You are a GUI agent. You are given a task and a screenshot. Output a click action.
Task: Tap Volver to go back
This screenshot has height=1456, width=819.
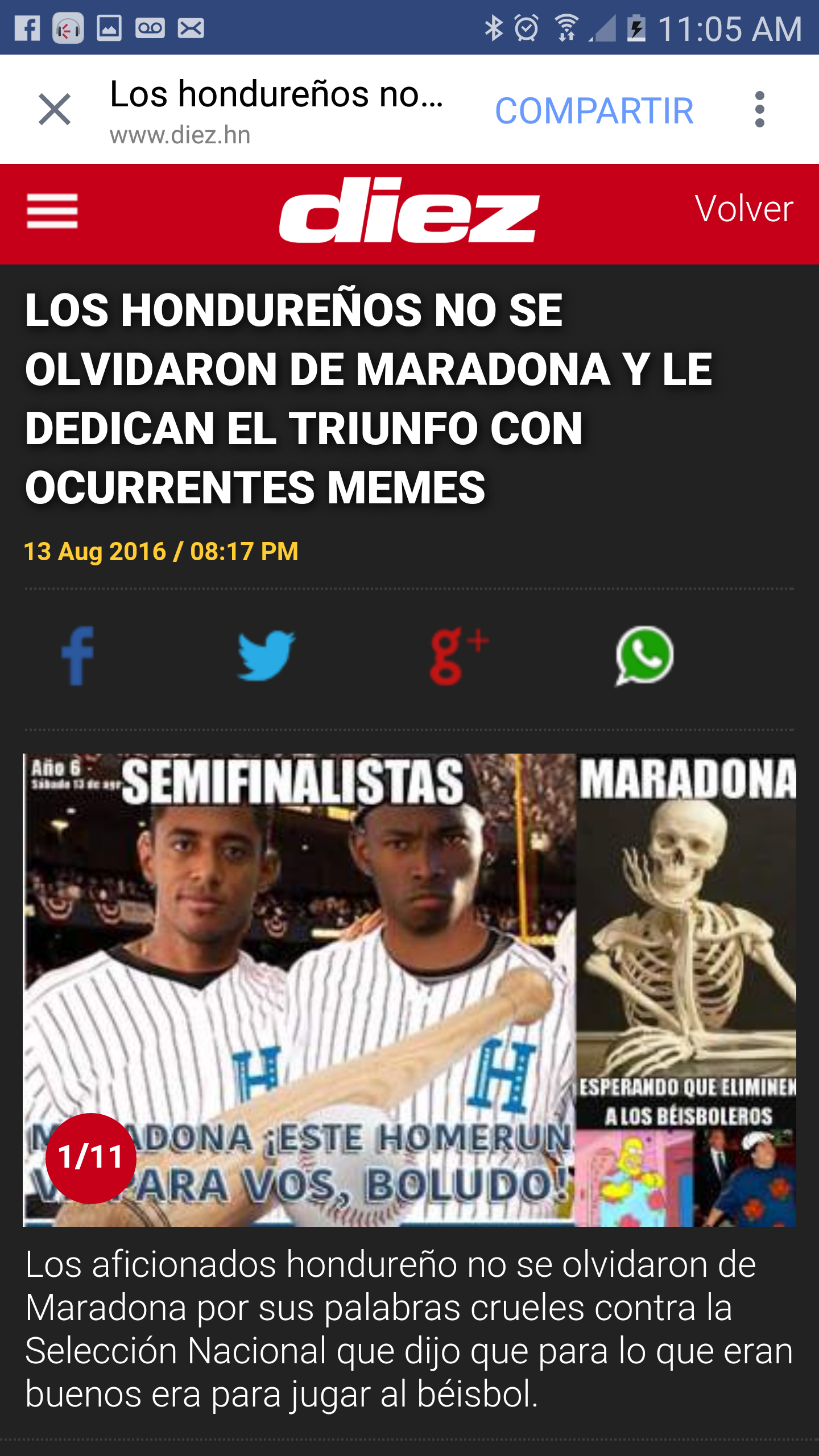click(x=743, y=209)
